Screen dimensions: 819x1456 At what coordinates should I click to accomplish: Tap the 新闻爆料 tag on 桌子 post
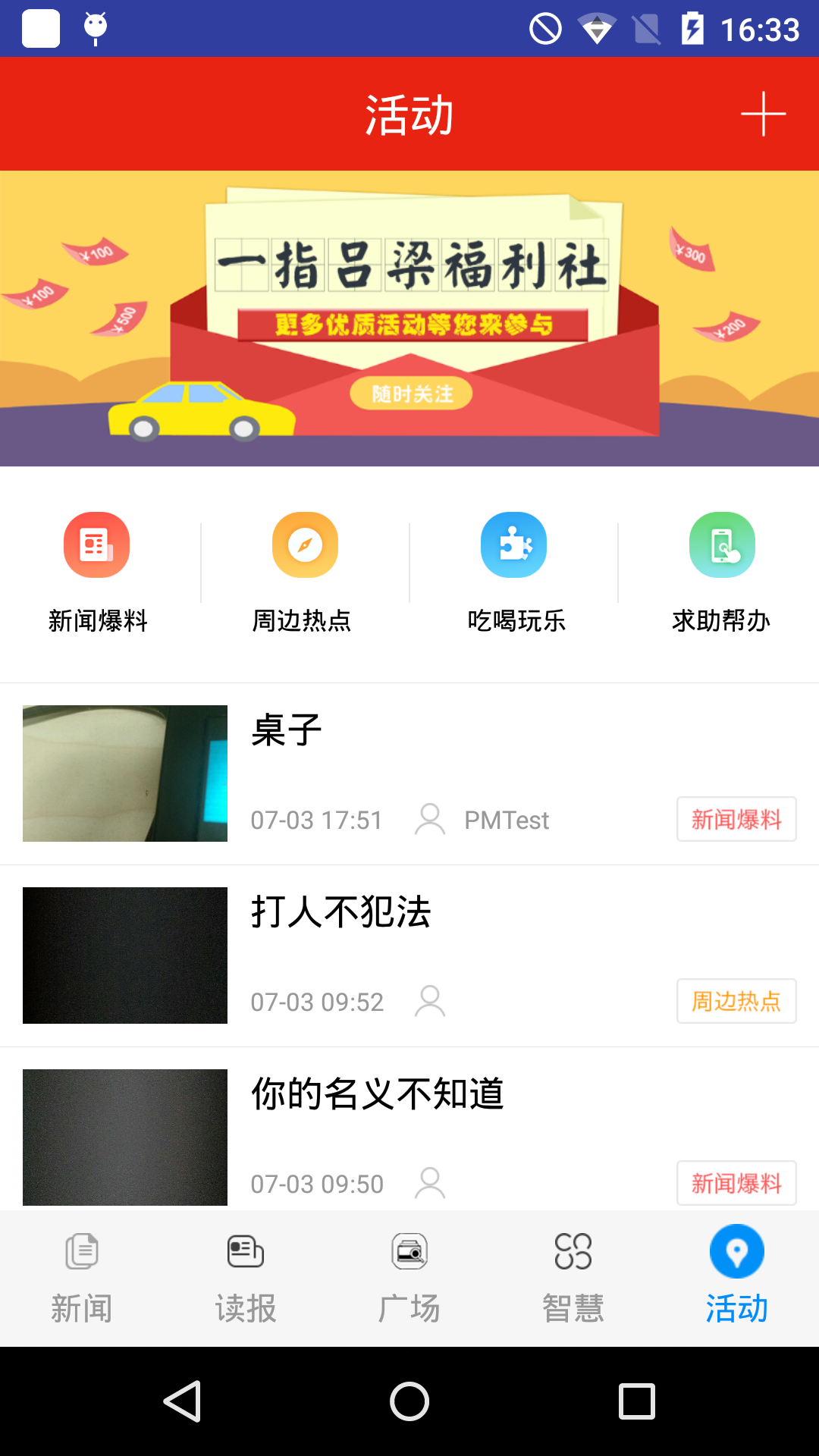(736, 819)
